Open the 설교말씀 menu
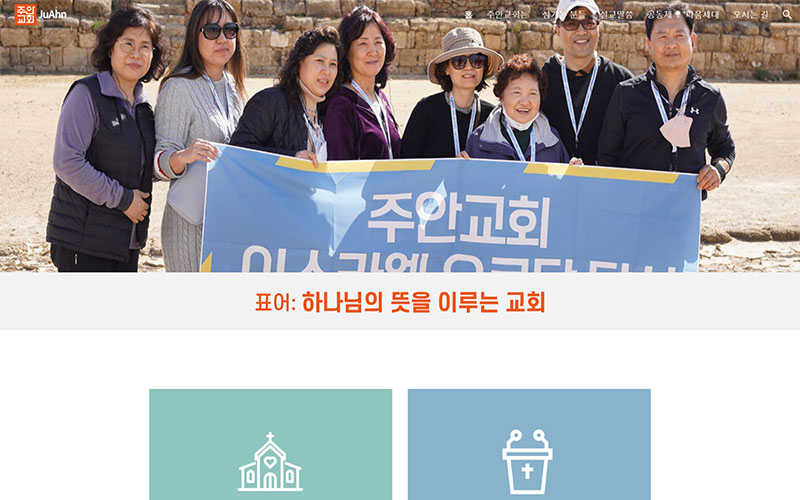Image resolution: width=800 pixels, height=500 pixels. point(615,15)
